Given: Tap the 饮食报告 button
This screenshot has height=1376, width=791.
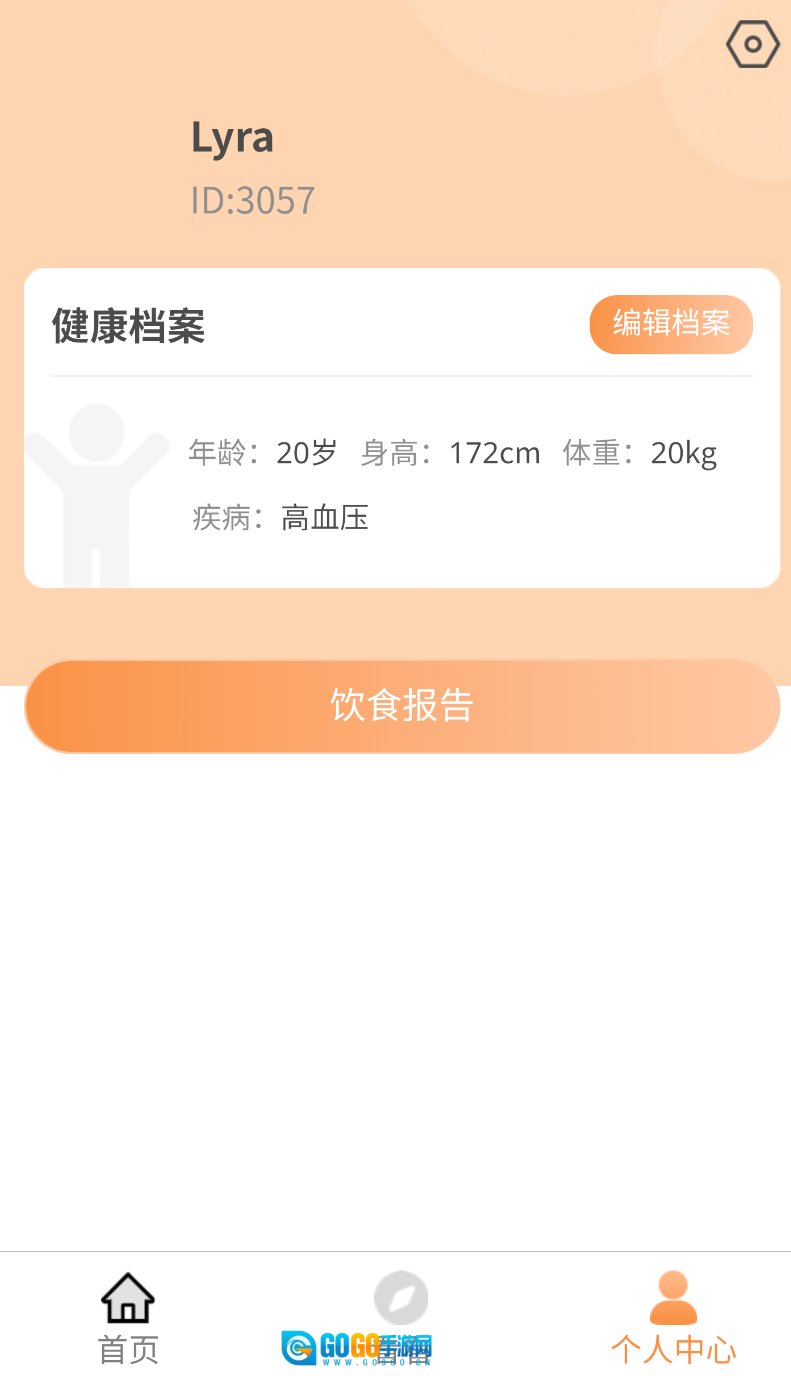Looking at the screenshot, I should click(x=400, y=706).
